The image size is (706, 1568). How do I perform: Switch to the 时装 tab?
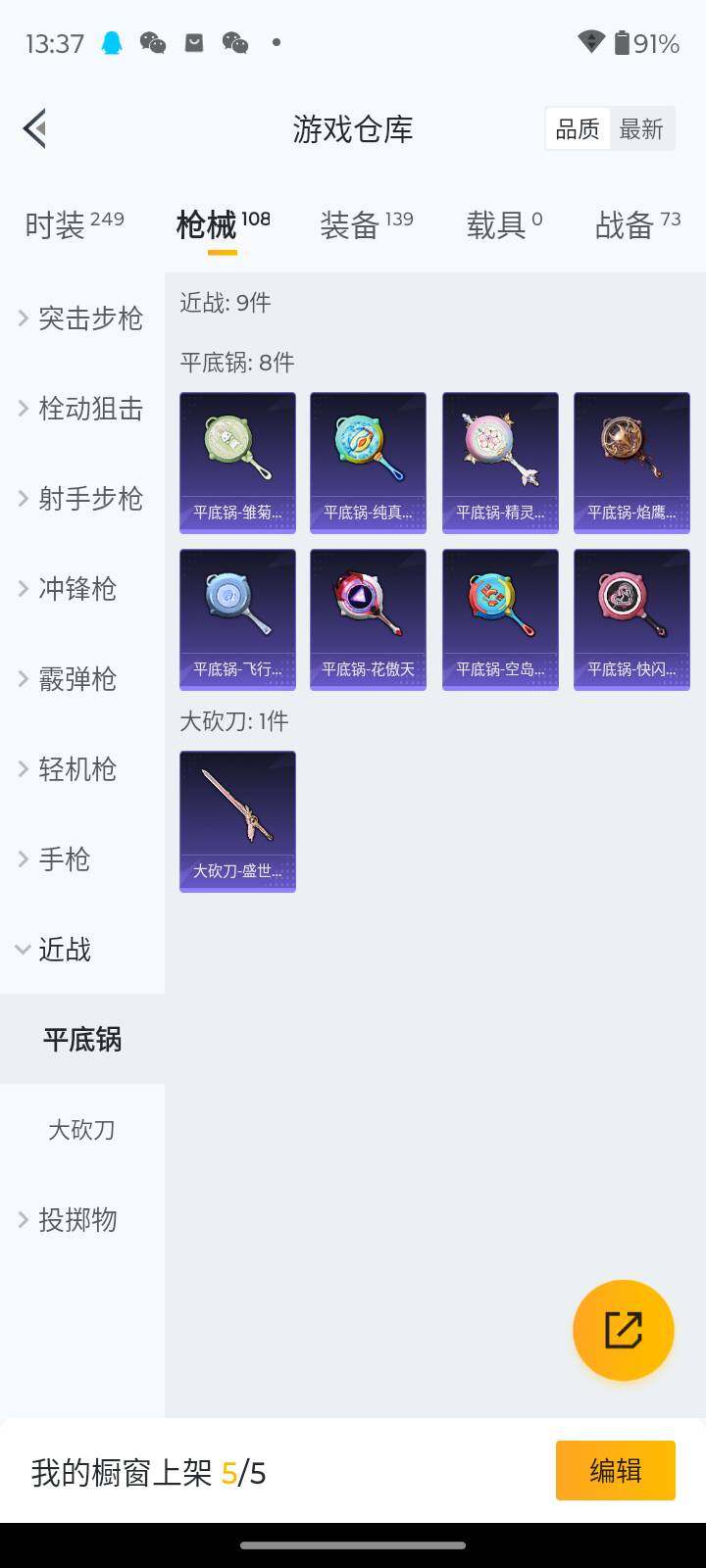(74, 224)
